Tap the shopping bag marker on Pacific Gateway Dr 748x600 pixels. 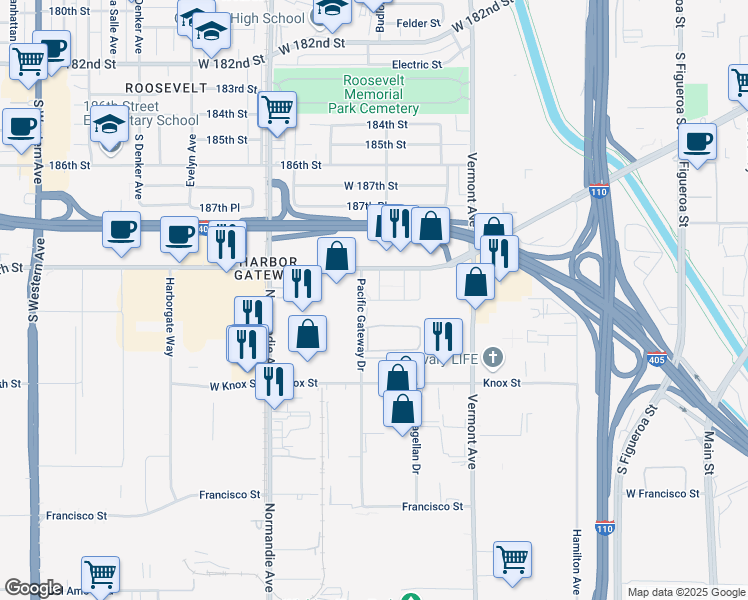(337, 255)
